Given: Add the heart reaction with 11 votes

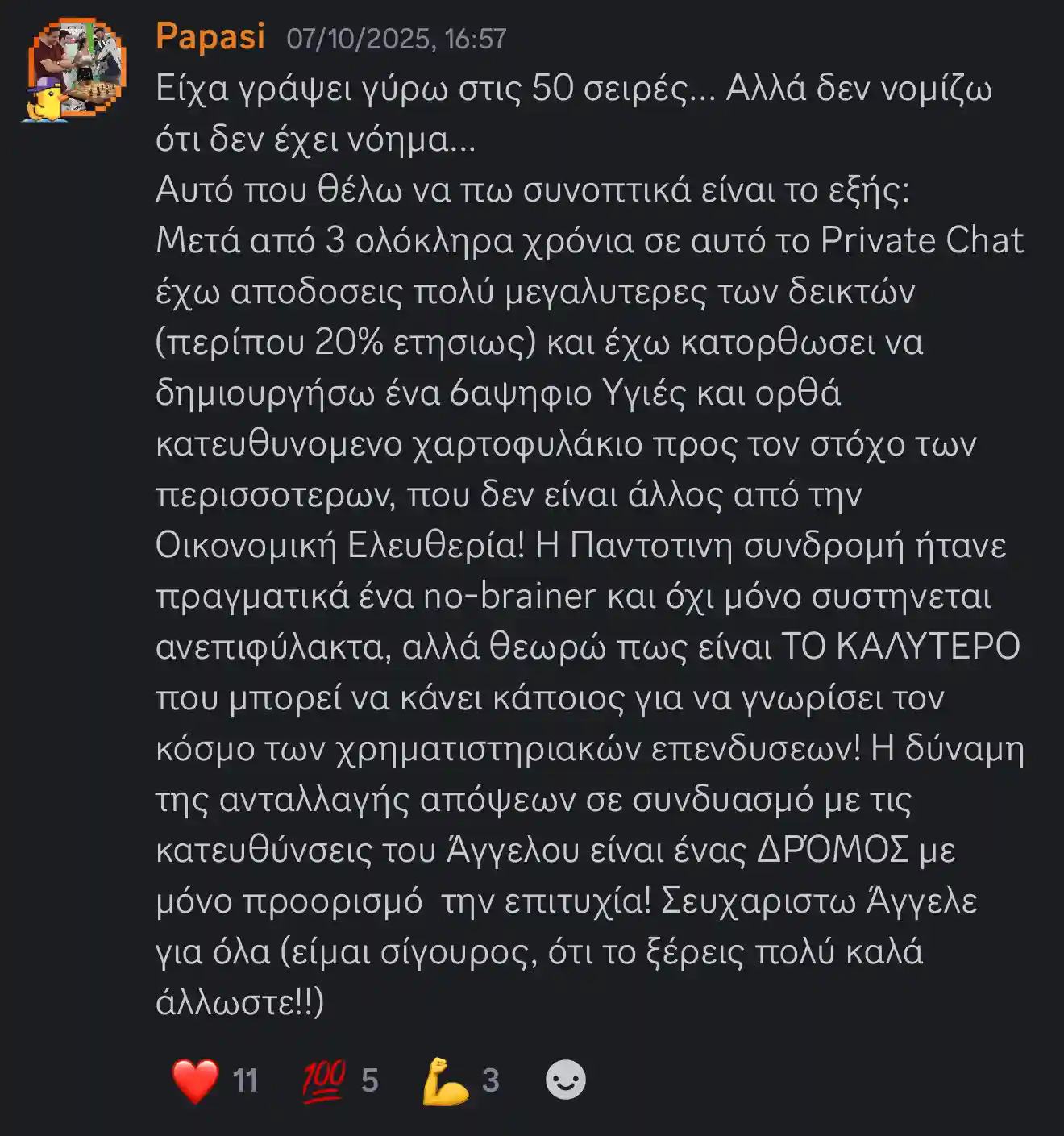Looking at the screenshot, I should pyautogui.click(x=214, y=1080).
